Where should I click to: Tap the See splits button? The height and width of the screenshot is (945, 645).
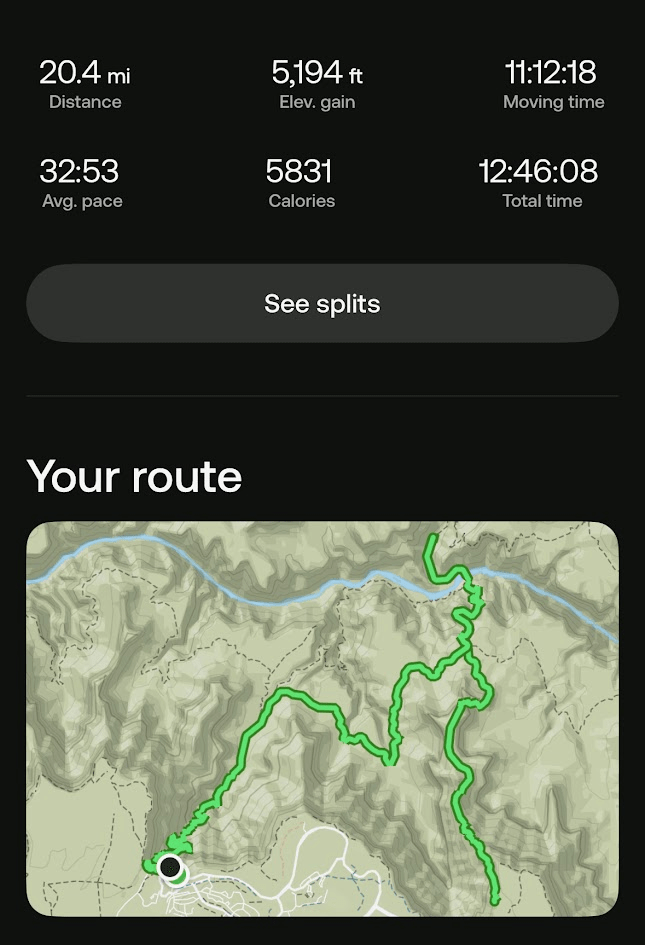322,304
